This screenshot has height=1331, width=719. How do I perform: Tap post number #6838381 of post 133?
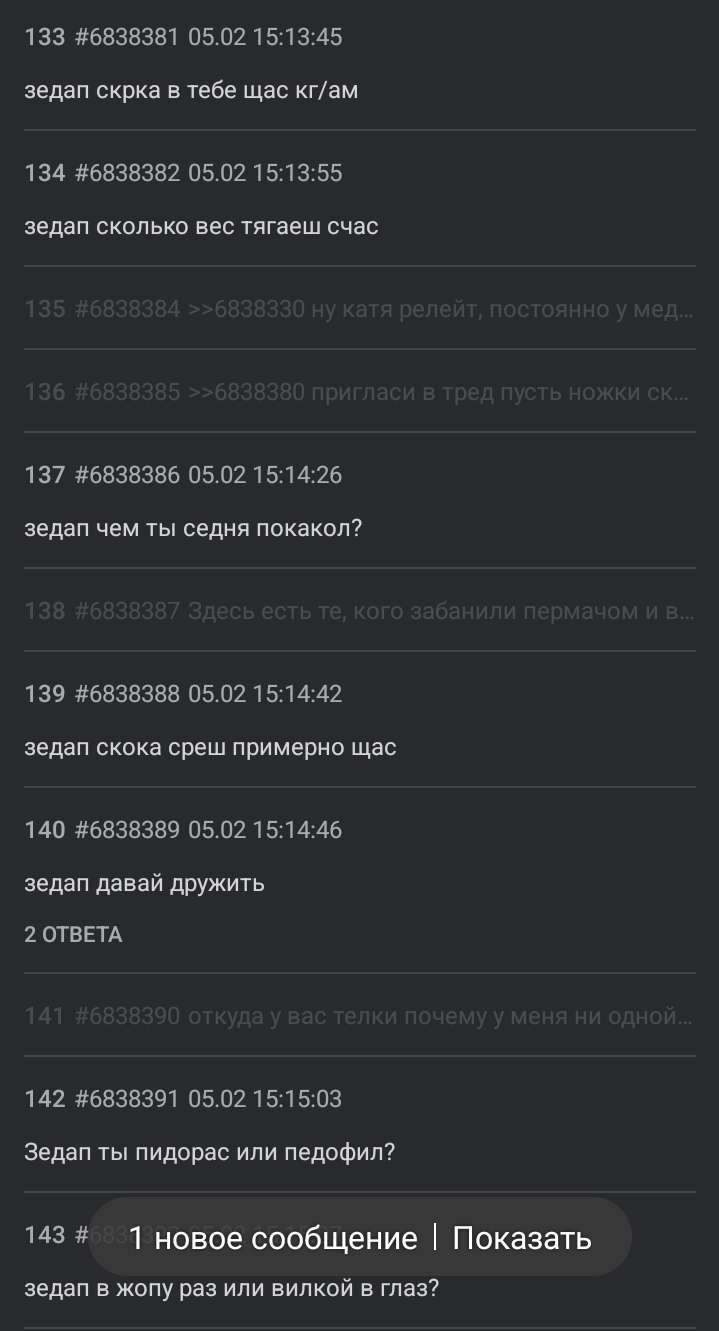(x=127, y=37)
